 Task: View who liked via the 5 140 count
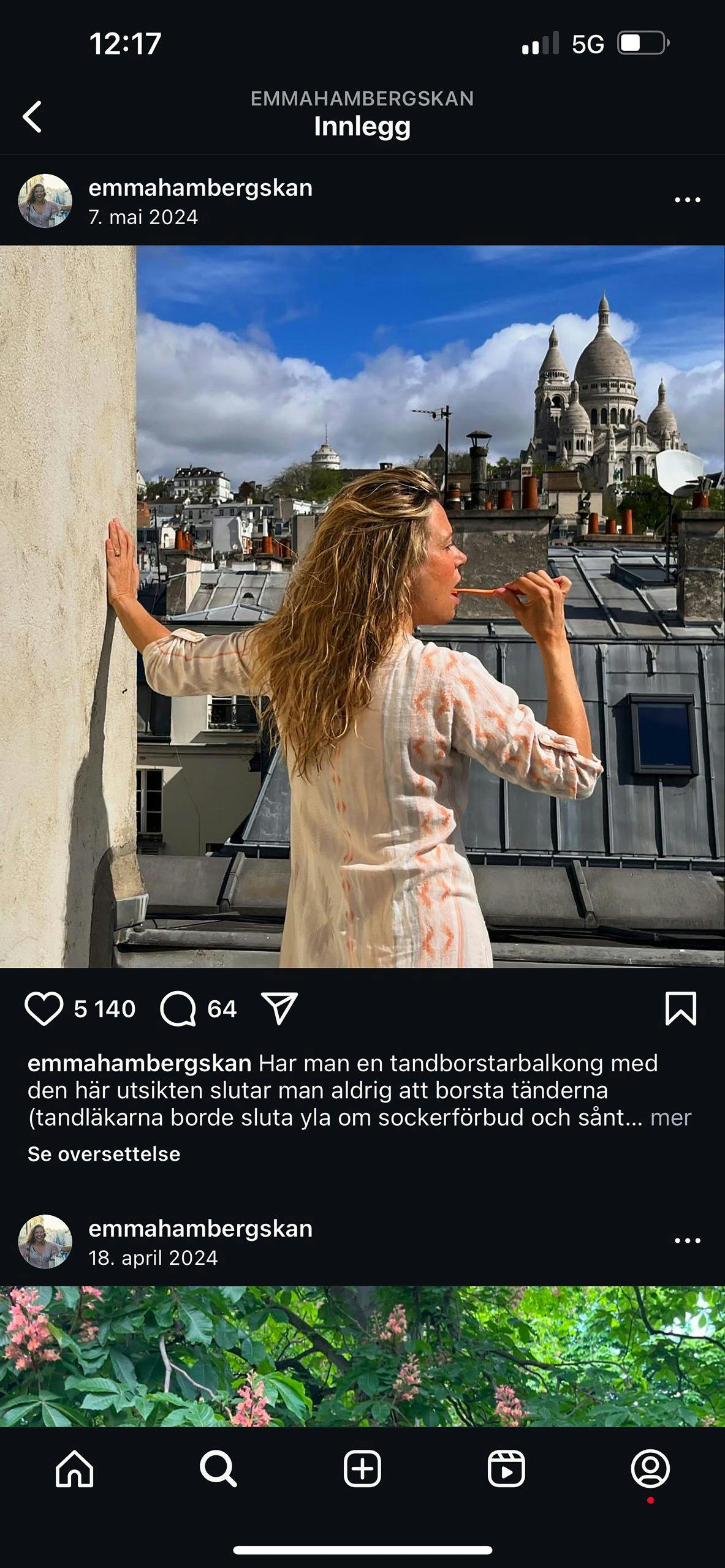105,1009
